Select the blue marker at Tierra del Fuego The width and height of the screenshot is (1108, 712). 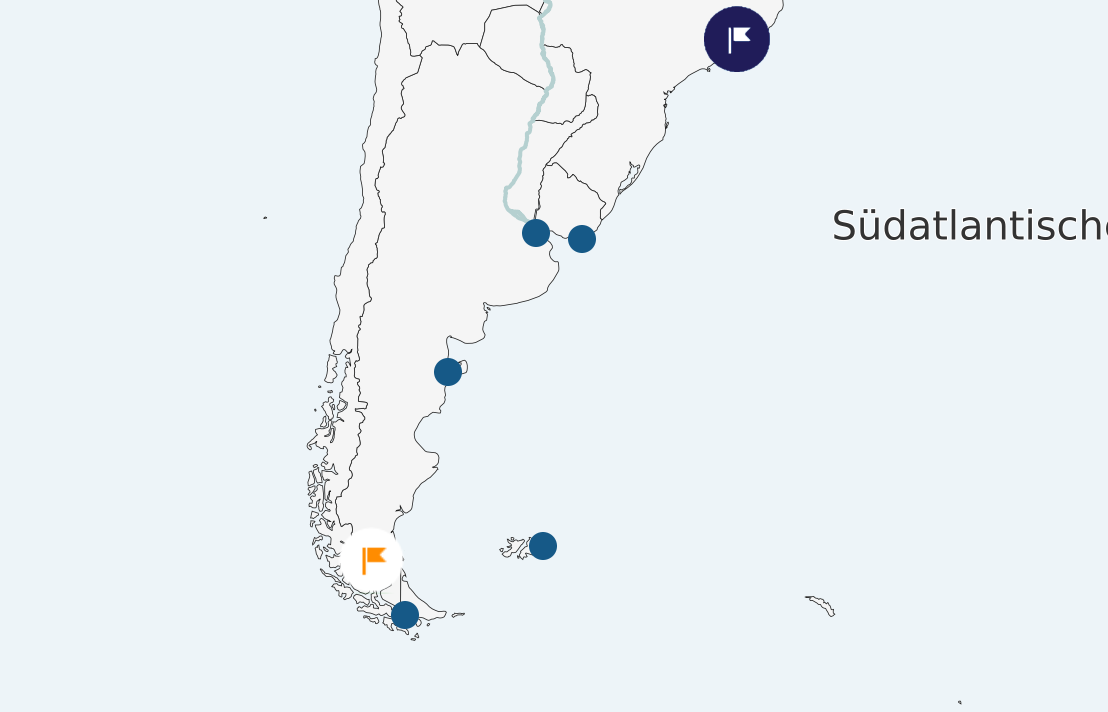[x=405, y=615]
